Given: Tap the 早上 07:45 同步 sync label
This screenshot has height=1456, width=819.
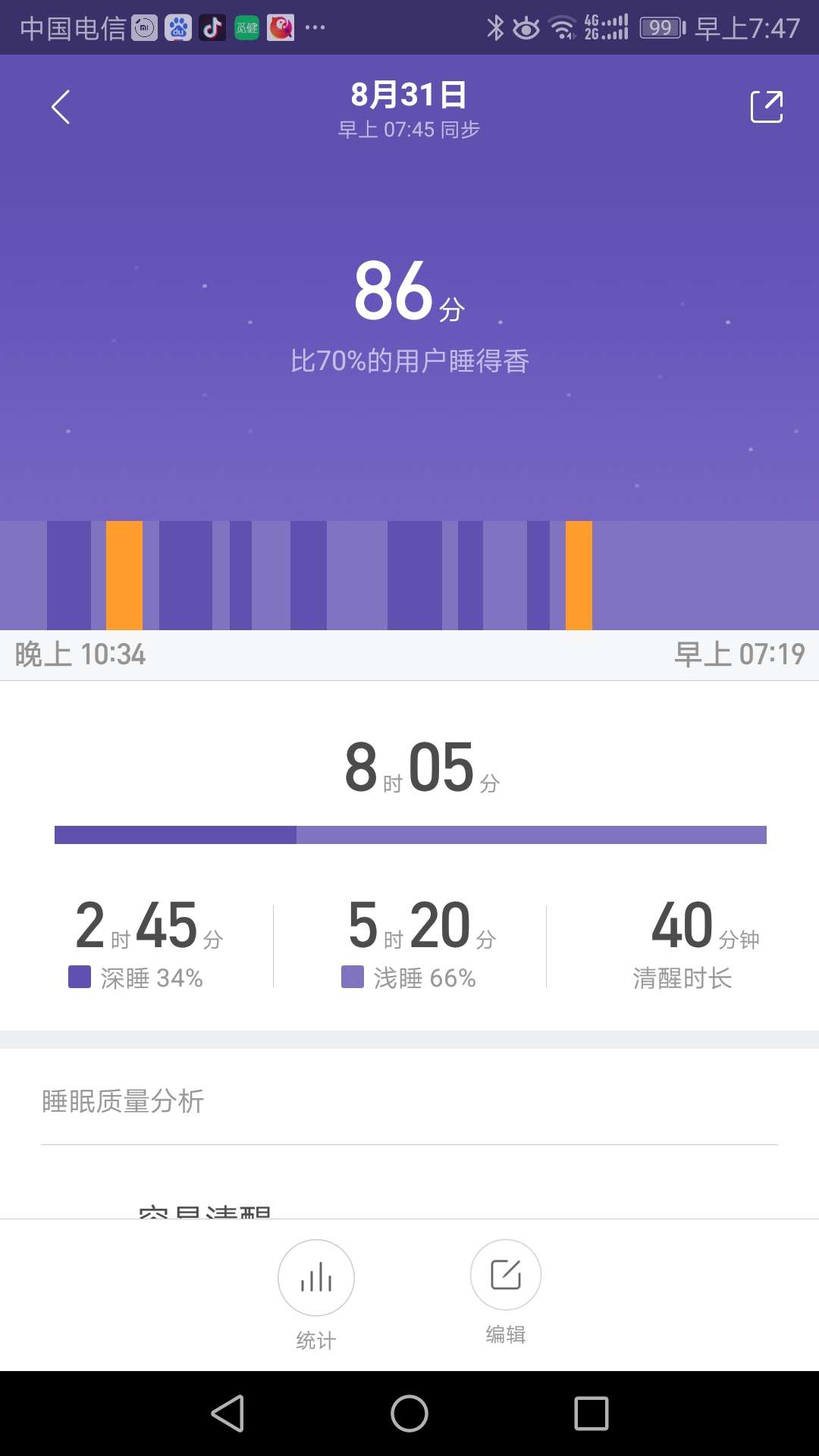Looking at the screenshot, I should 409,130.
